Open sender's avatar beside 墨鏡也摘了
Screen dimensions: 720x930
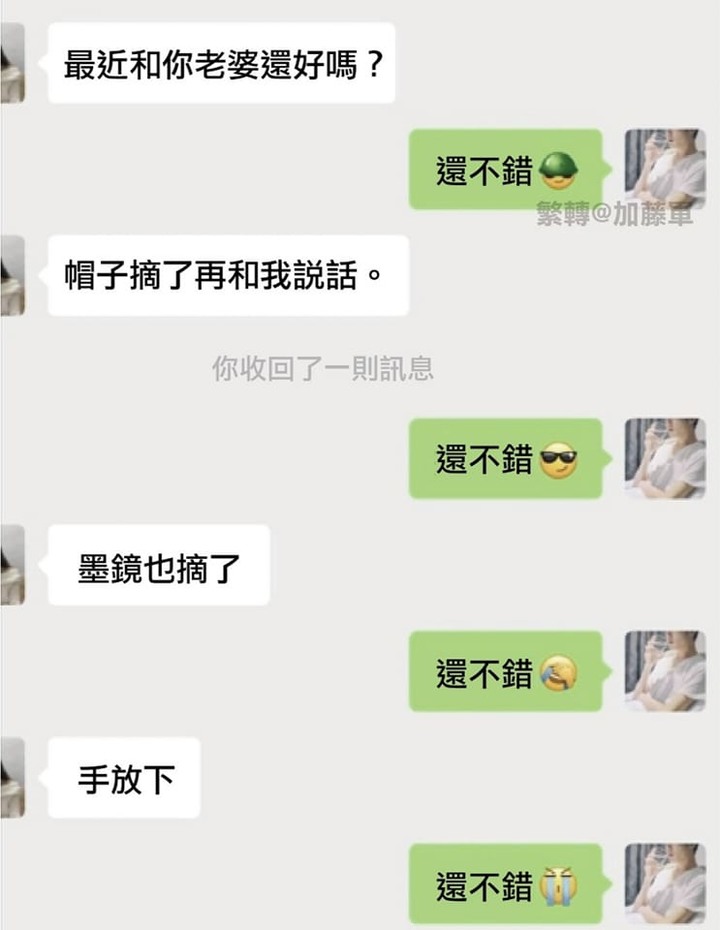(x=12, y=565)
